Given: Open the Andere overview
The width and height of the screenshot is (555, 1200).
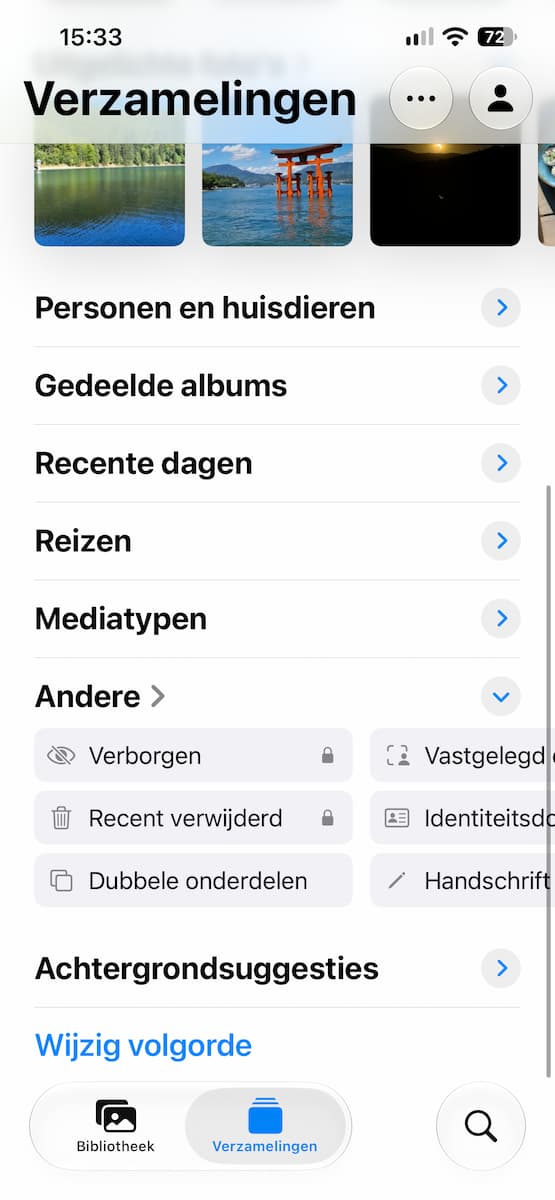Looking at the screenshot, I should [x=100, y=697].
